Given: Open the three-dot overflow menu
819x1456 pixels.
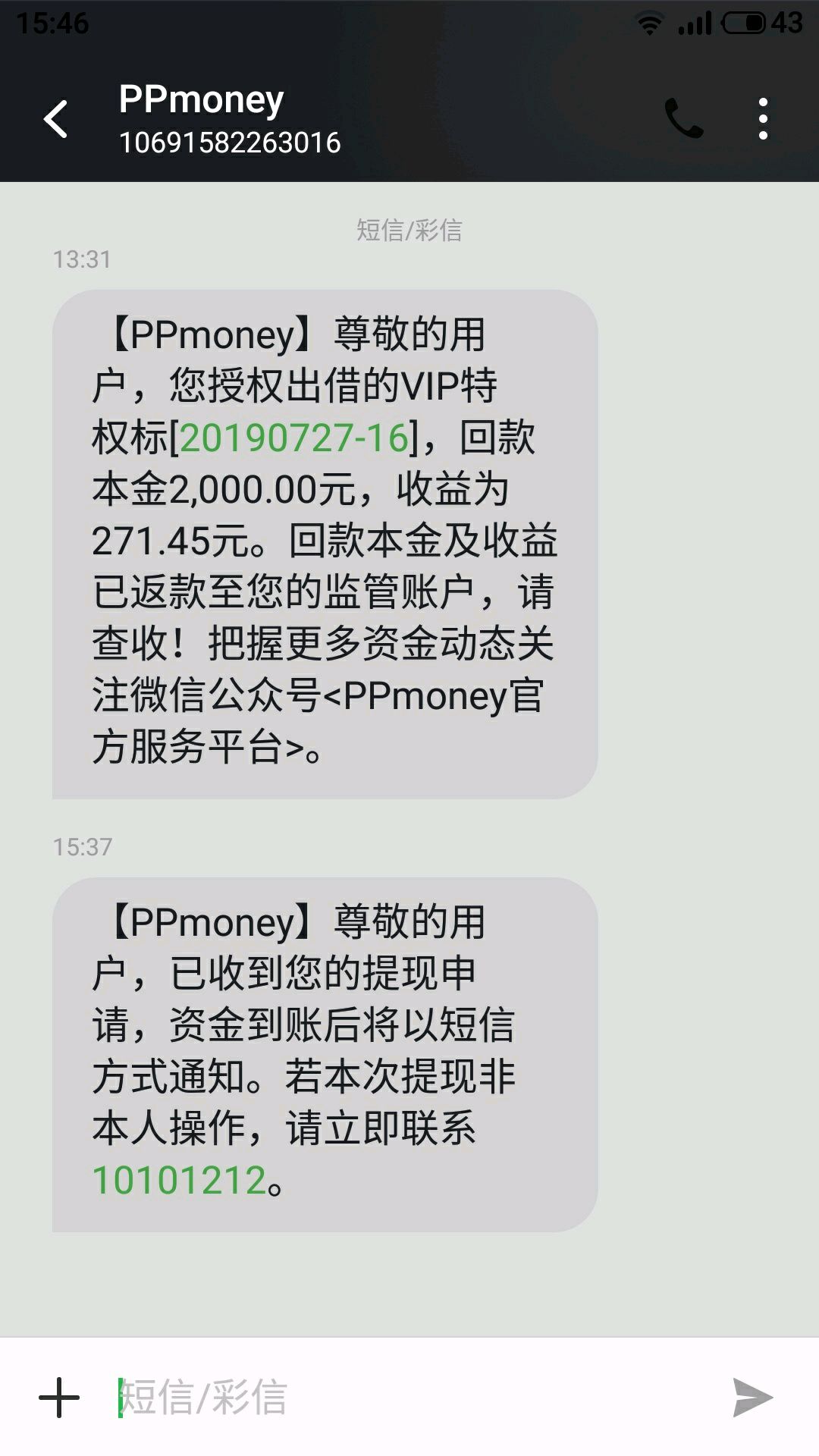Looking at the screenshot, I should (763, 118).
